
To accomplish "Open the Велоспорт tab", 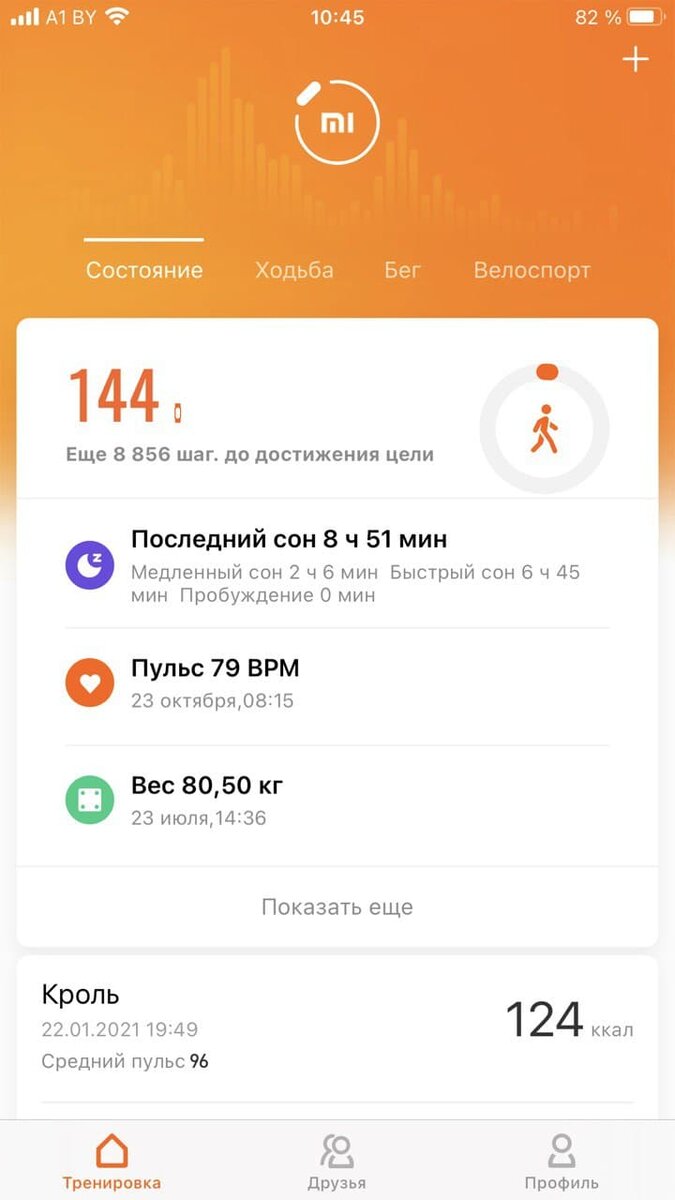I will 532,270.
